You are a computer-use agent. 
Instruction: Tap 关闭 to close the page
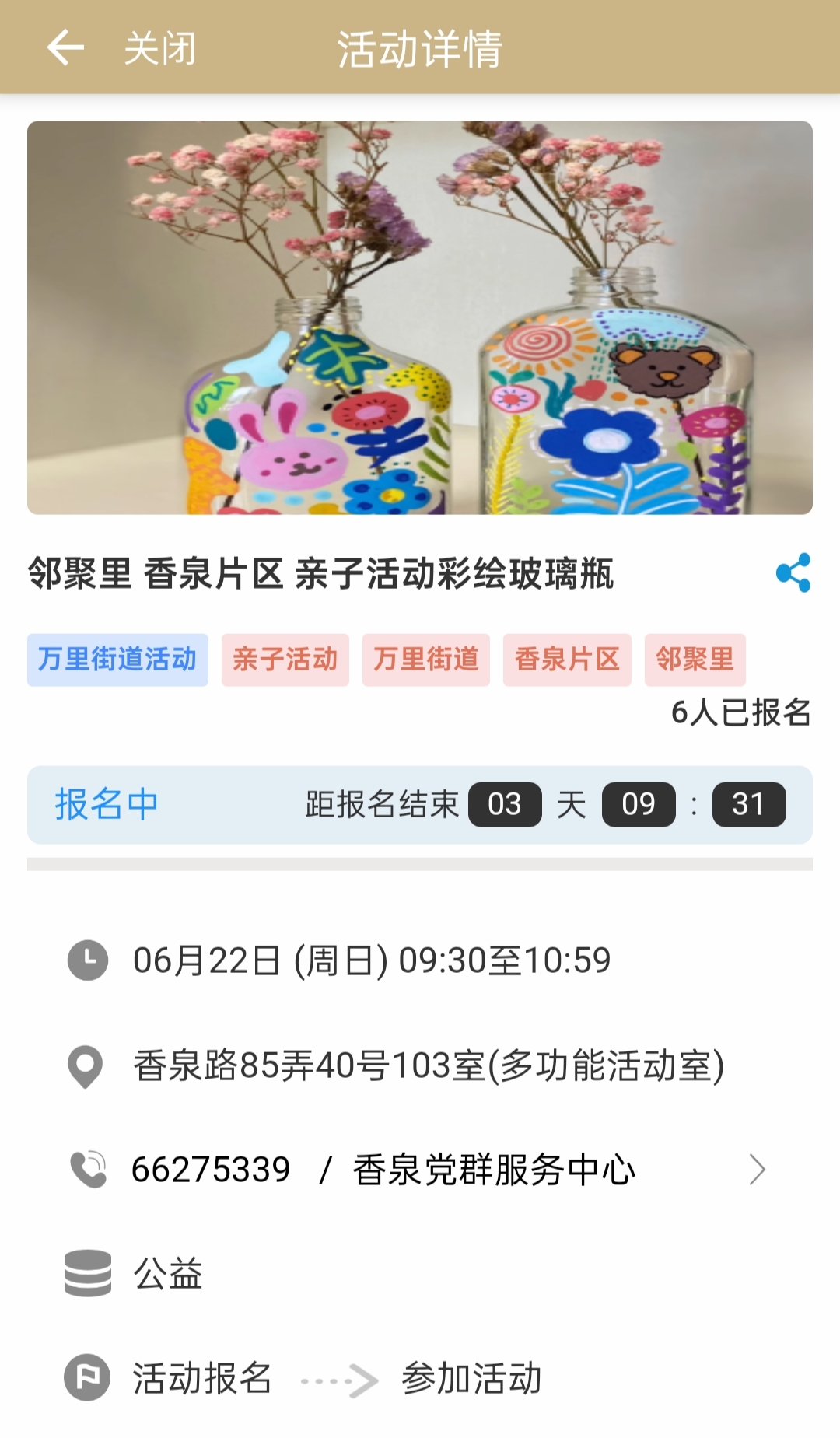[x=160, y=48]
